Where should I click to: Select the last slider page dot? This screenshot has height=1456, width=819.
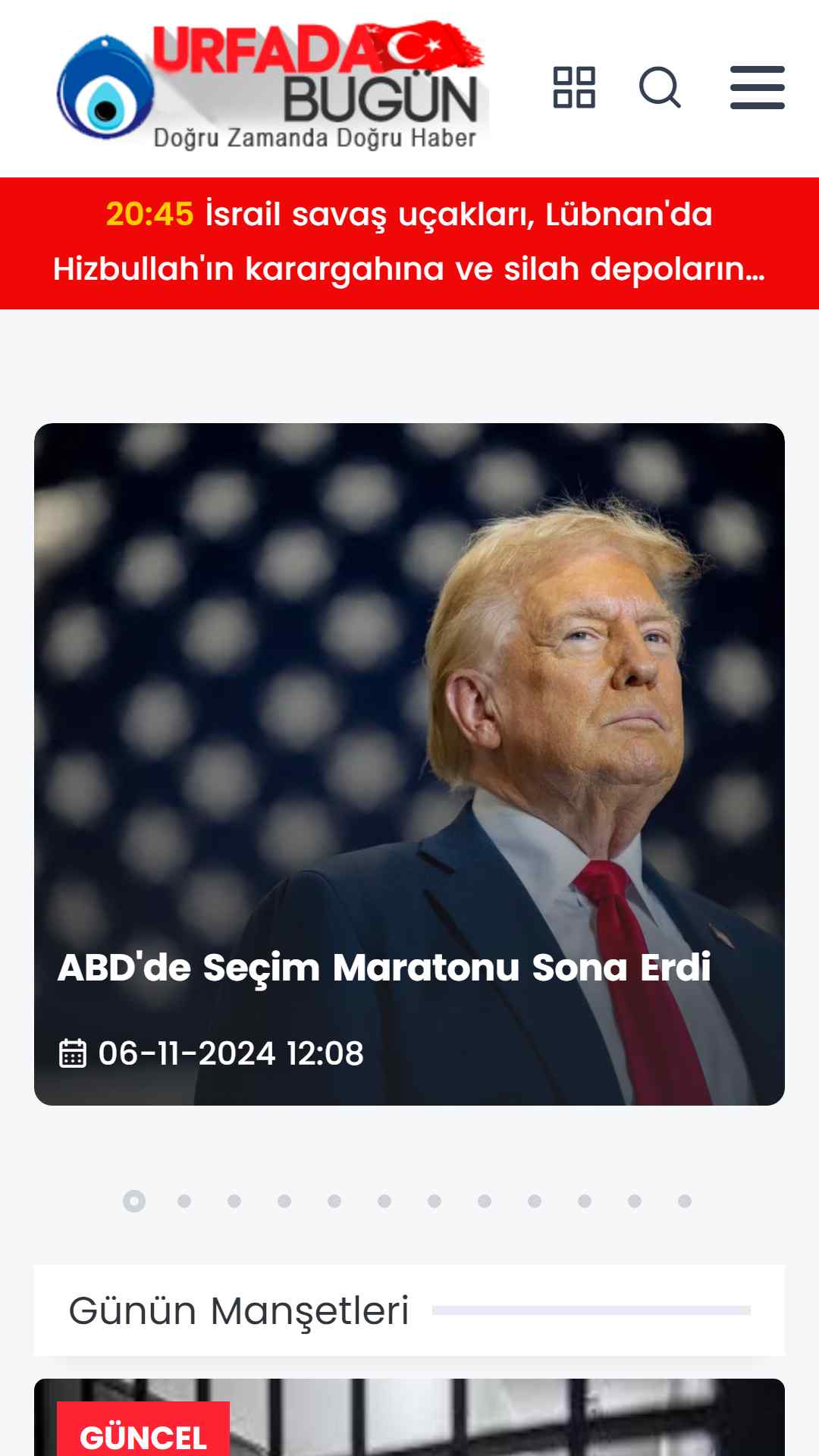685,1201
